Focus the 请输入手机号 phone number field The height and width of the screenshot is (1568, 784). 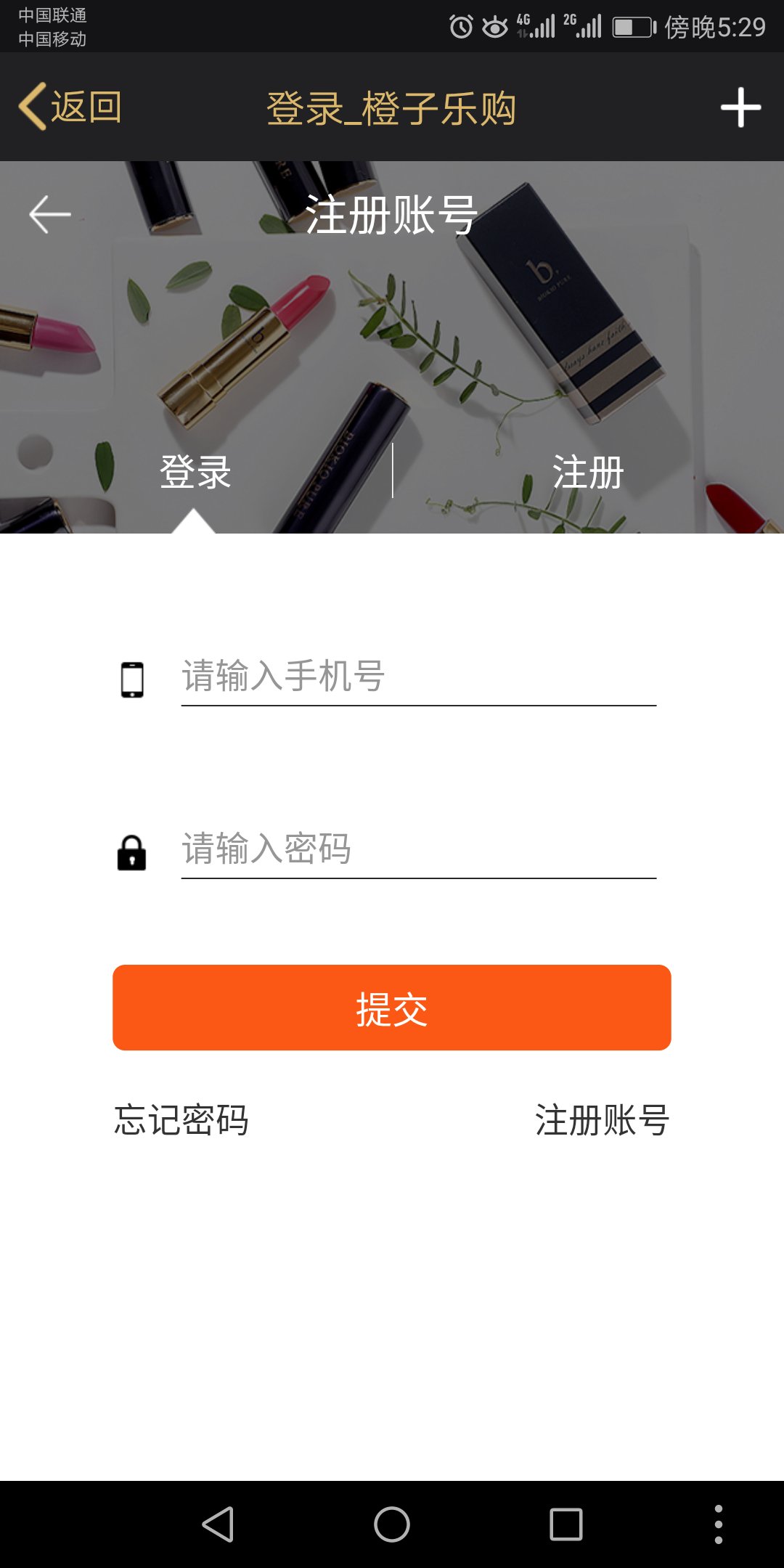coord(419,677)
